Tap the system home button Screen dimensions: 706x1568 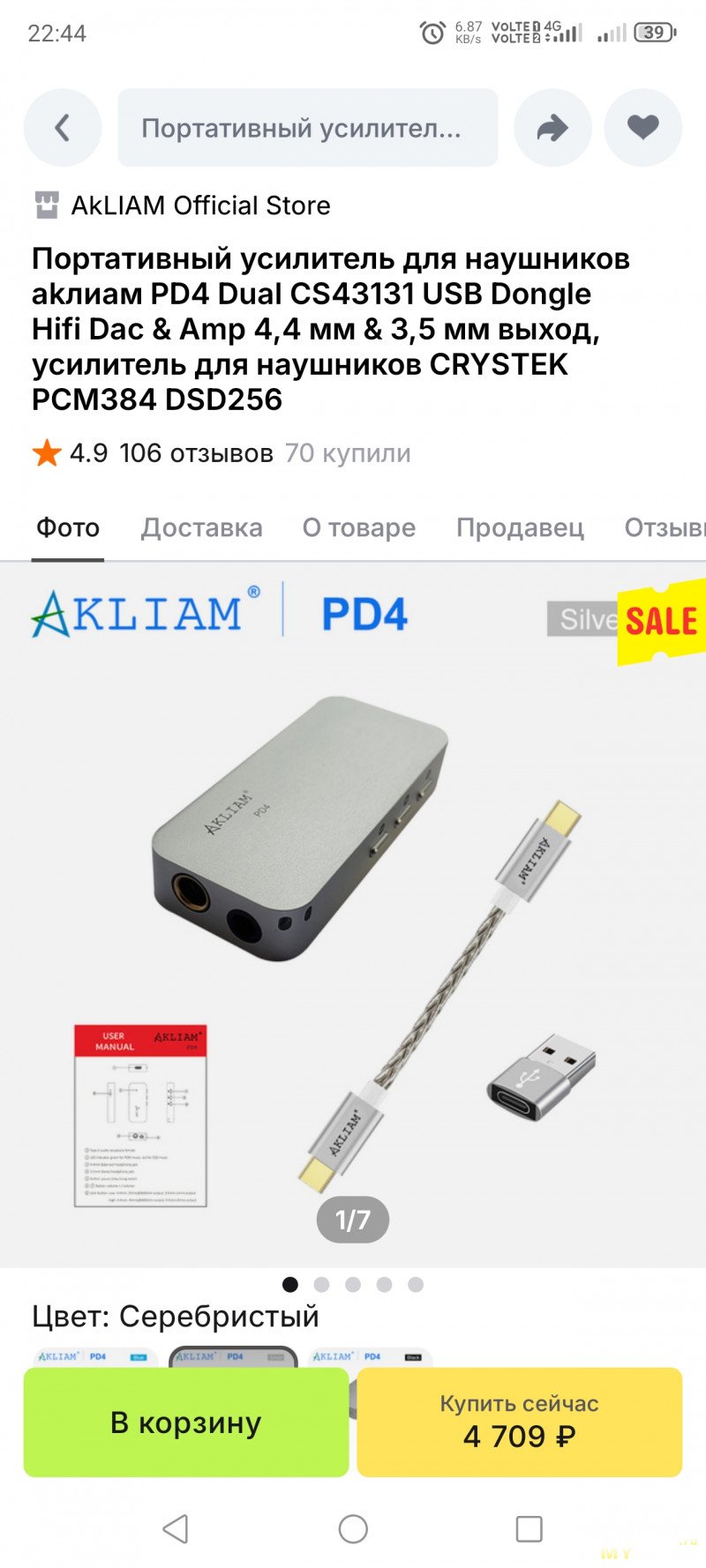[353, 1528]
